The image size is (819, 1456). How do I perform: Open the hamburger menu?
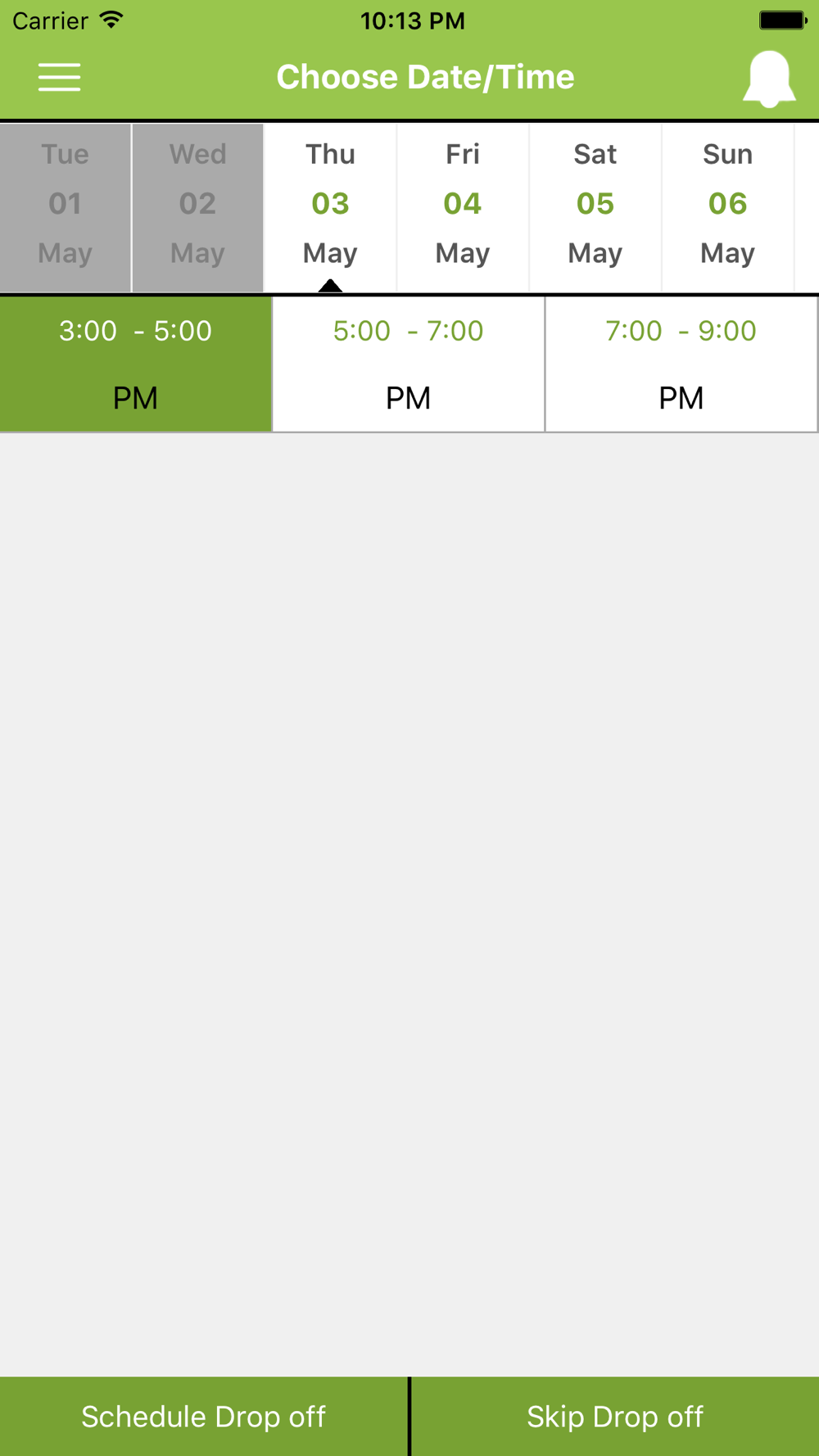[59, 77]
